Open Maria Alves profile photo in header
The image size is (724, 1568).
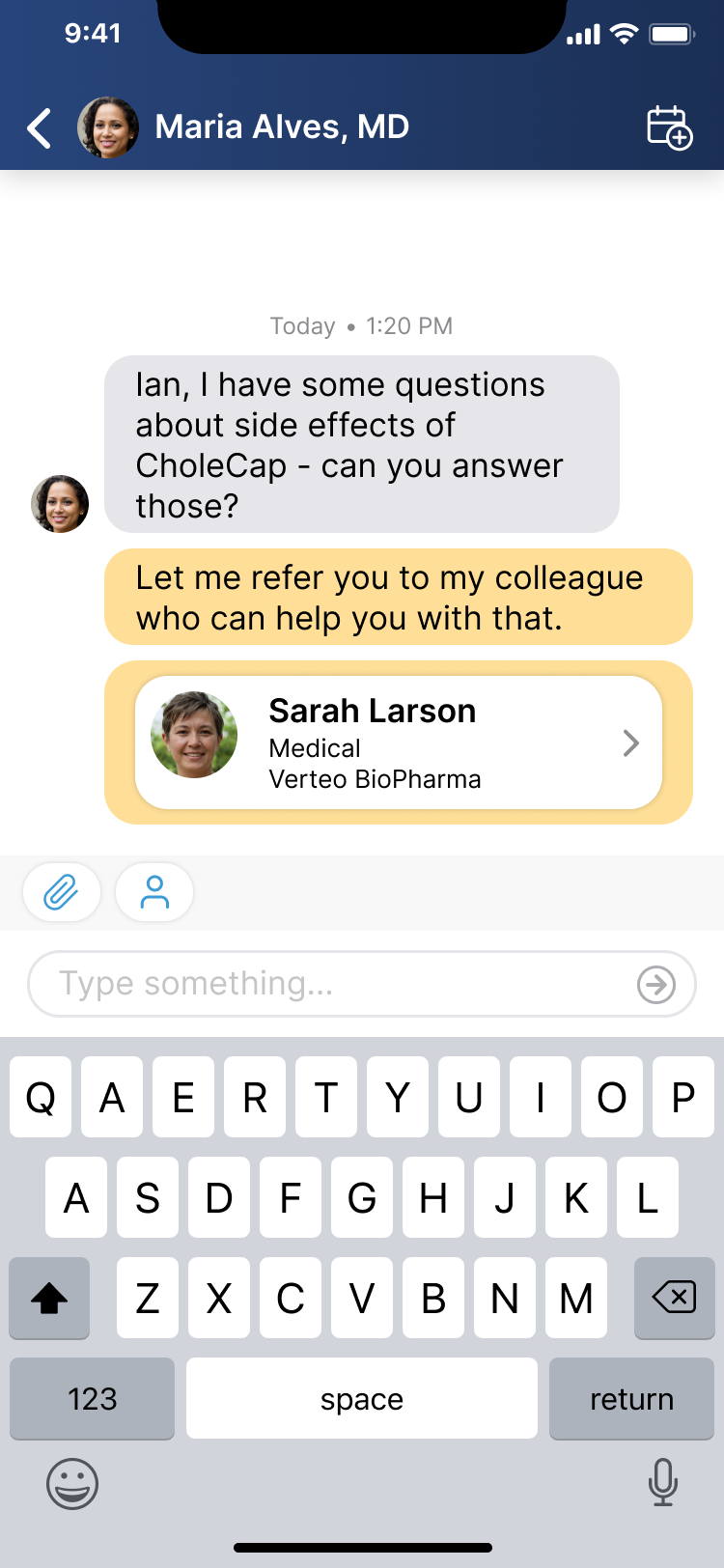(108, 127)
